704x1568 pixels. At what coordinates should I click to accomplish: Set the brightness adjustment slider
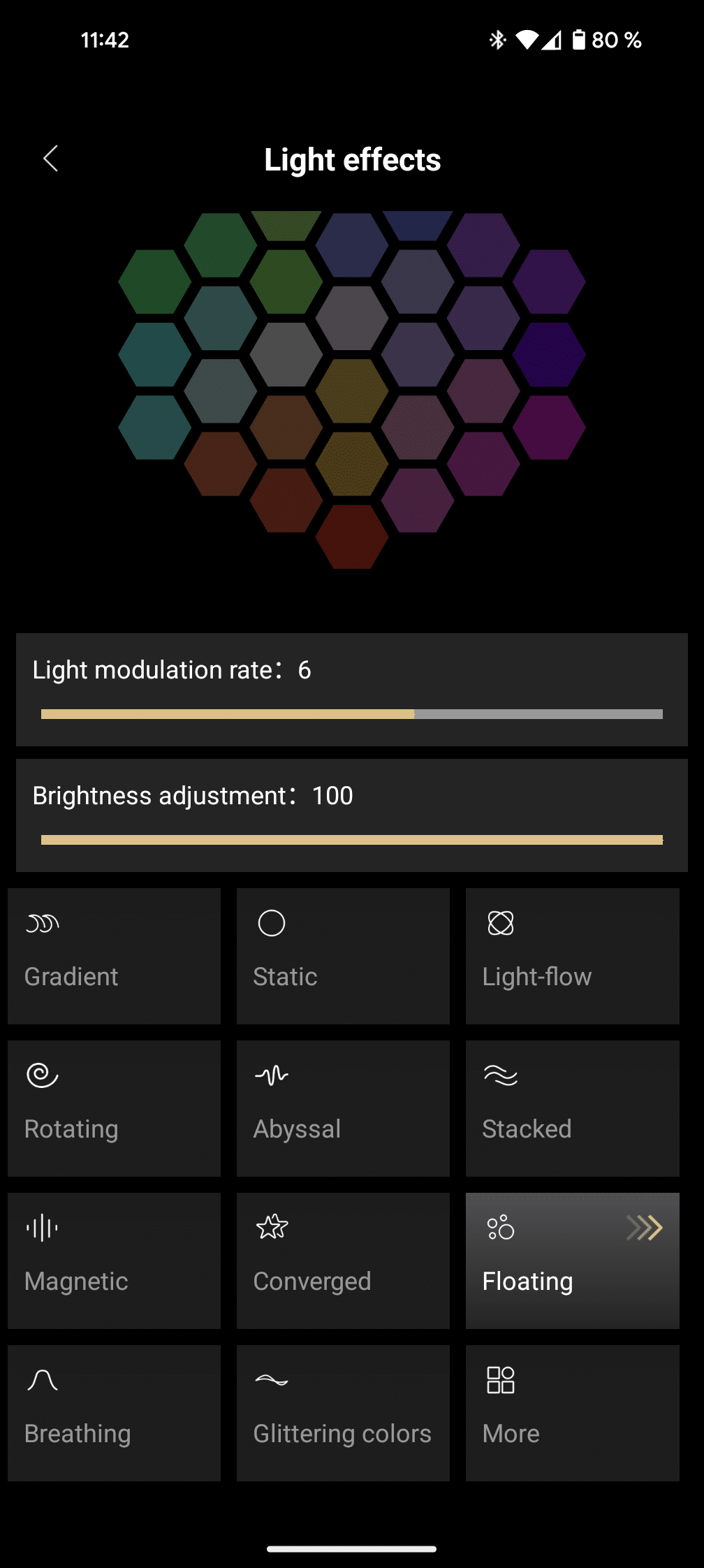(351, 840)
